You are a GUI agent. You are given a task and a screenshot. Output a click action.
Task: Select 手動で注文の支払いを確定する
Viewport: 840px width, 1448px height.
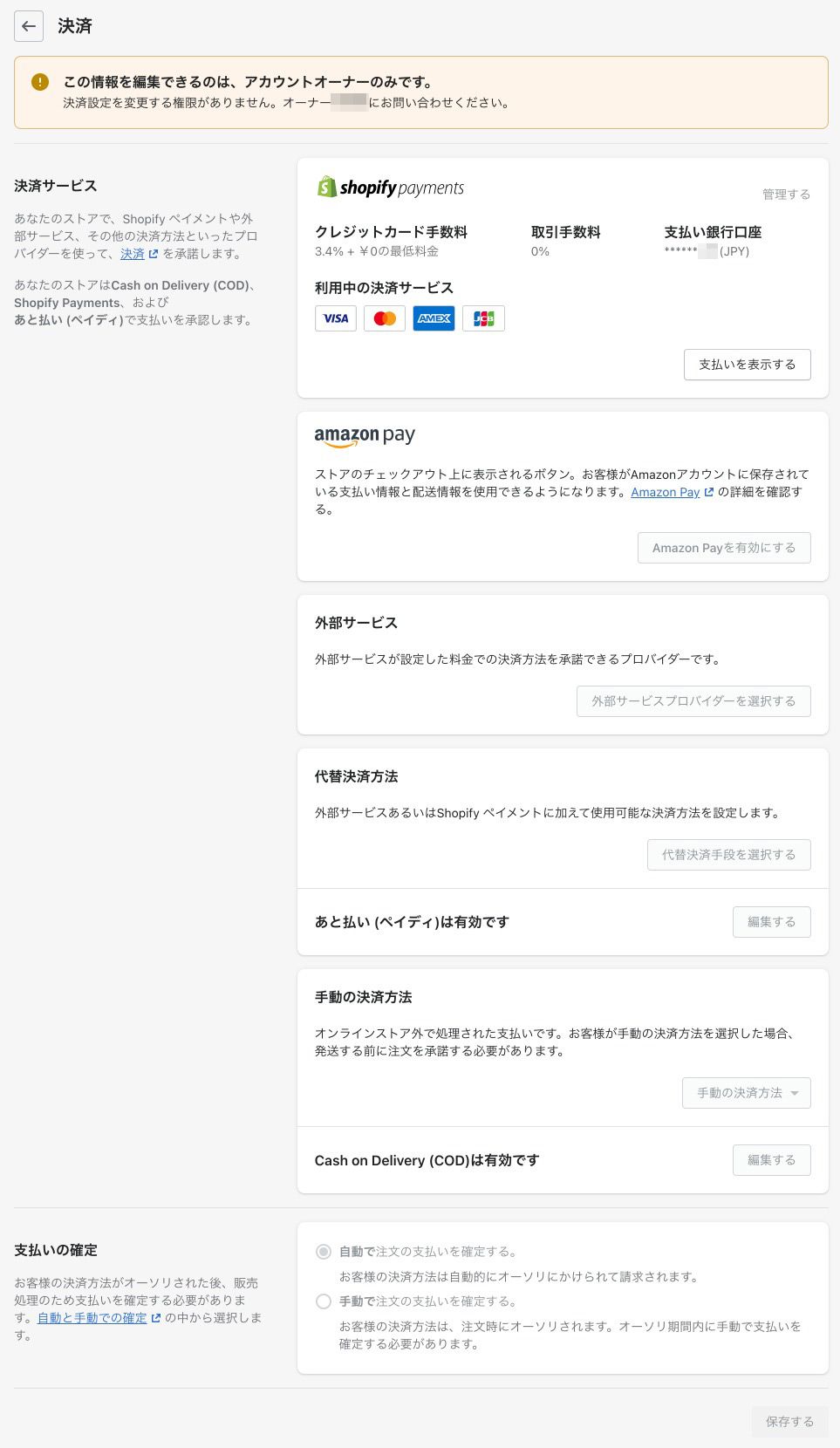point(324,1301)
